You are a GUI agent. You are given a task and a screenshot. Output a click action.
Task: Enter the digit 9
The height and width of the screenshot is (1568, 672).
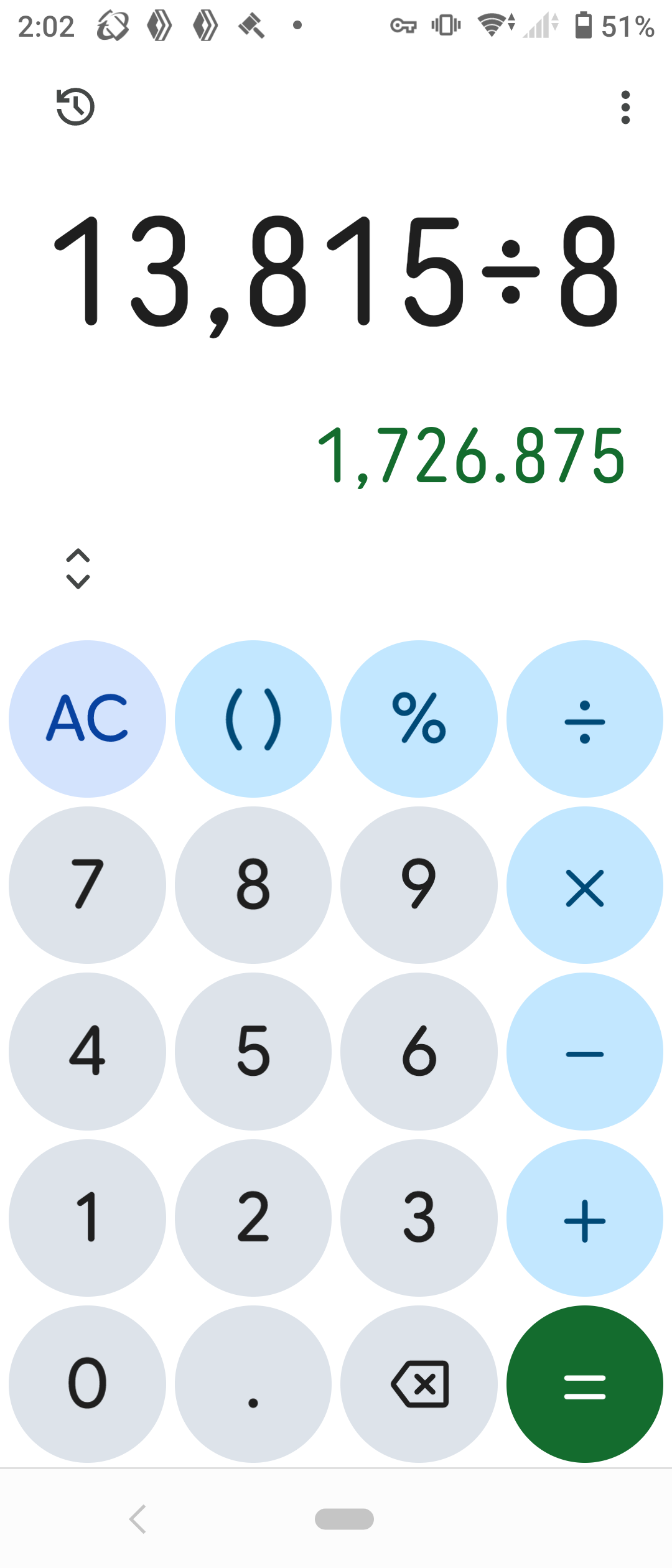point(419,885)
